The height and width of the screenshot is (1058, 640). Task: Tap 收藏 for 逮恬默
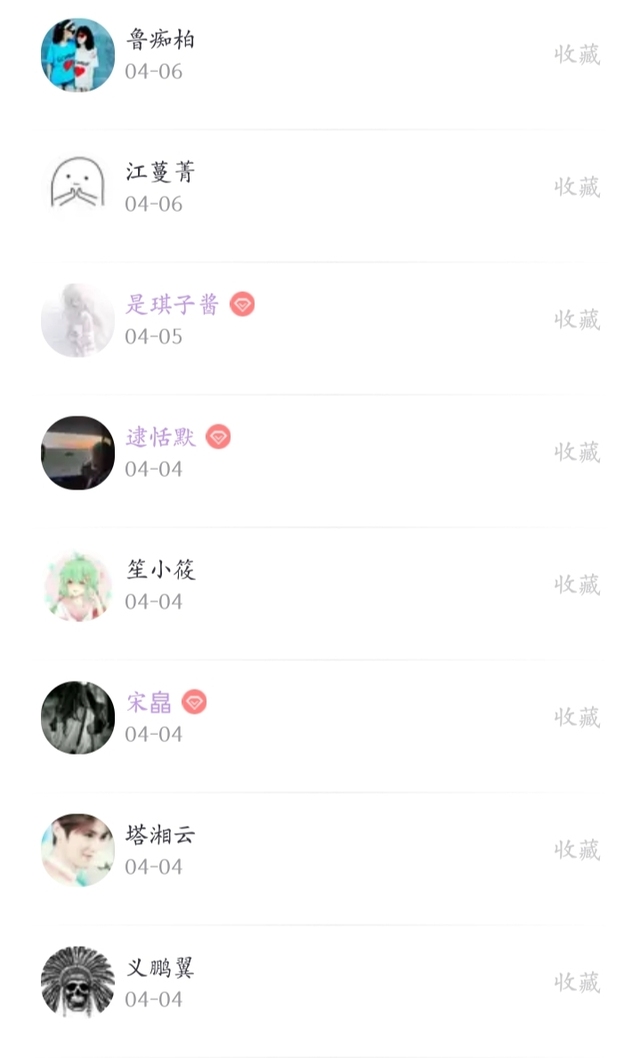[577, 452]
